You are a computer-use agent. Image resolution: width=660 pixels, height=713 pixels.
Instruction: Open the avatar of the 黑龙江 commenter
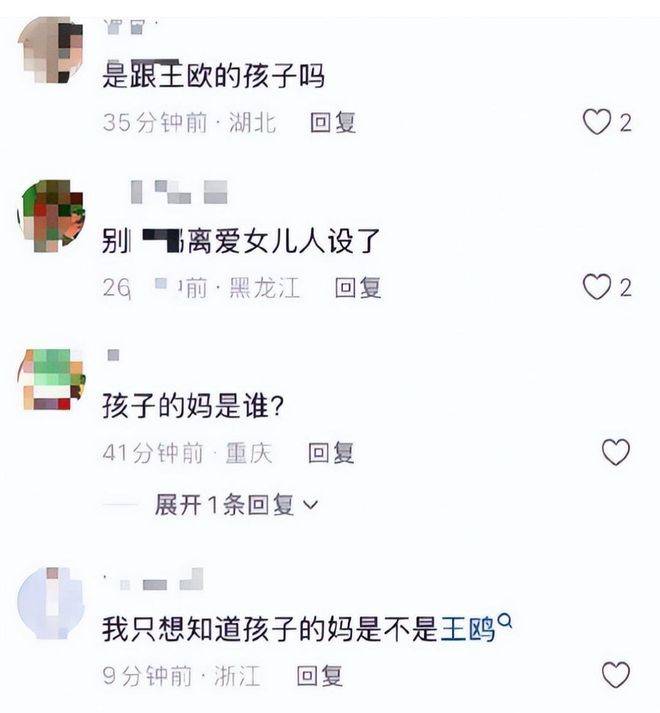(51, 216)
